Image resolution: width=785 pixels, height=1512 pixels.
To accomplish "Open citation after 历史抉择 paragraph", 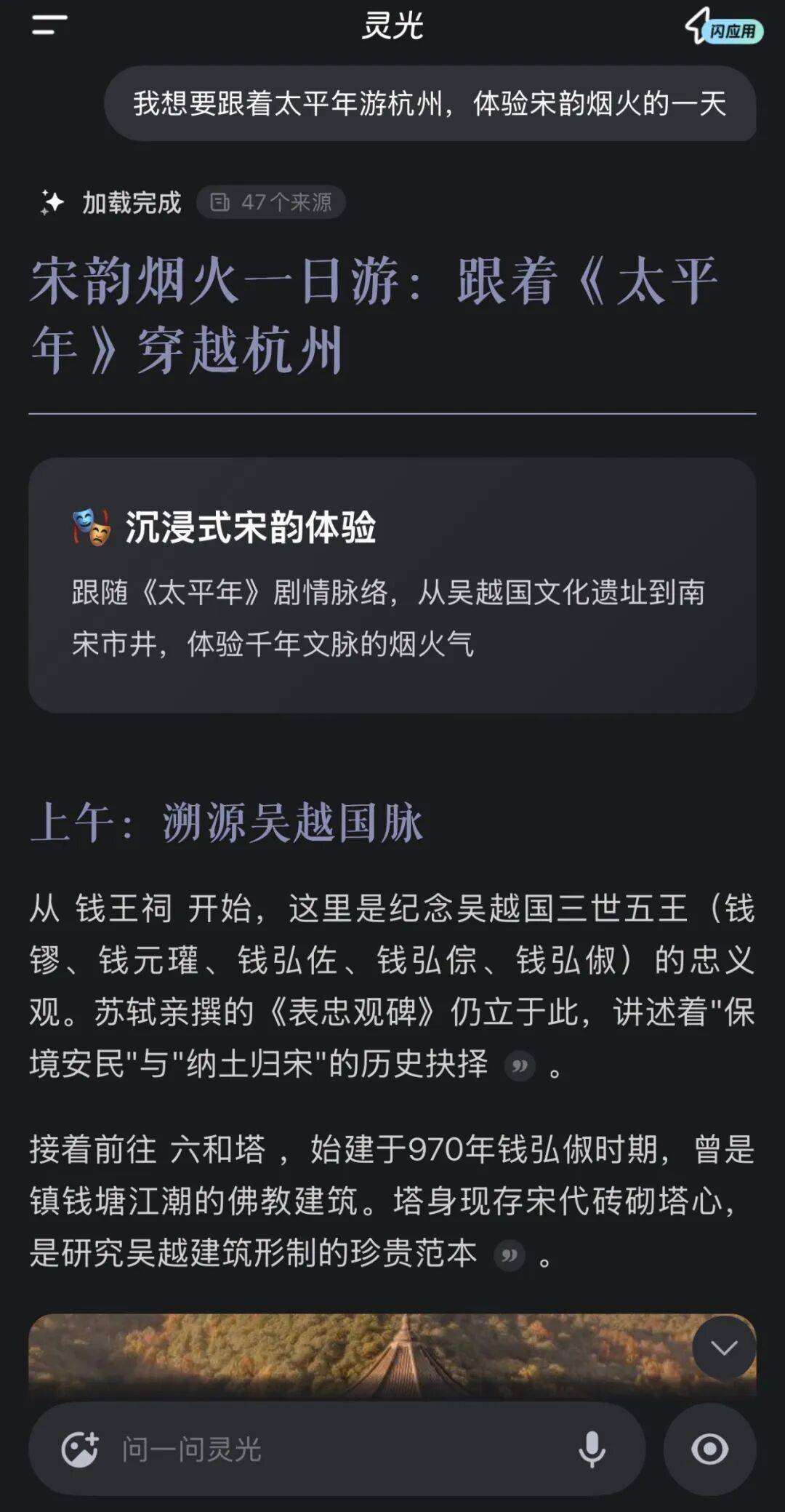I will pyautogui.click(x=520, y=1066).
